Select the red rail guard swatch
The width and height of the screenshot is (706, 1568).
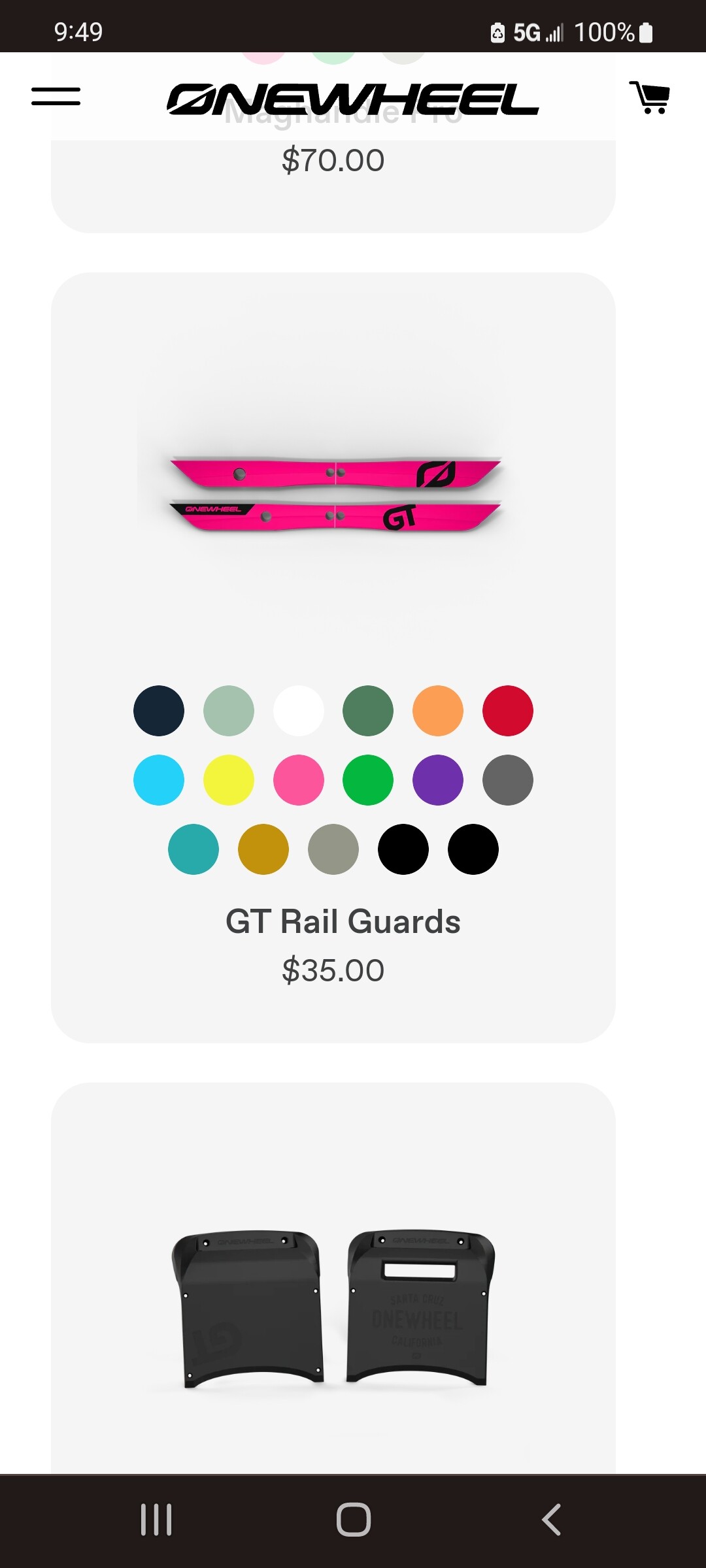click(508, 711)
